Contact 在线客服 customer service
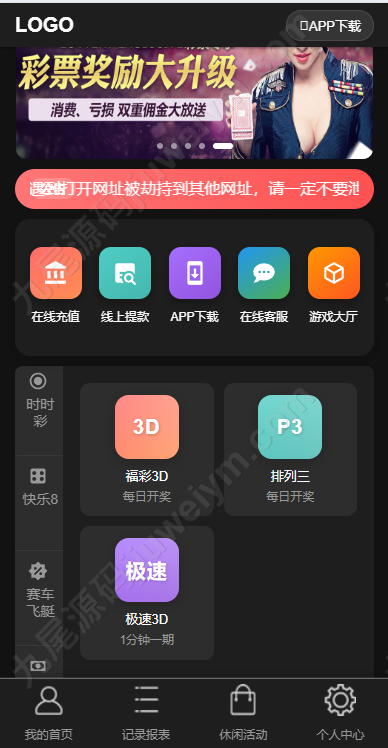This screenshot has width=388, height=748. pos(264,285)
